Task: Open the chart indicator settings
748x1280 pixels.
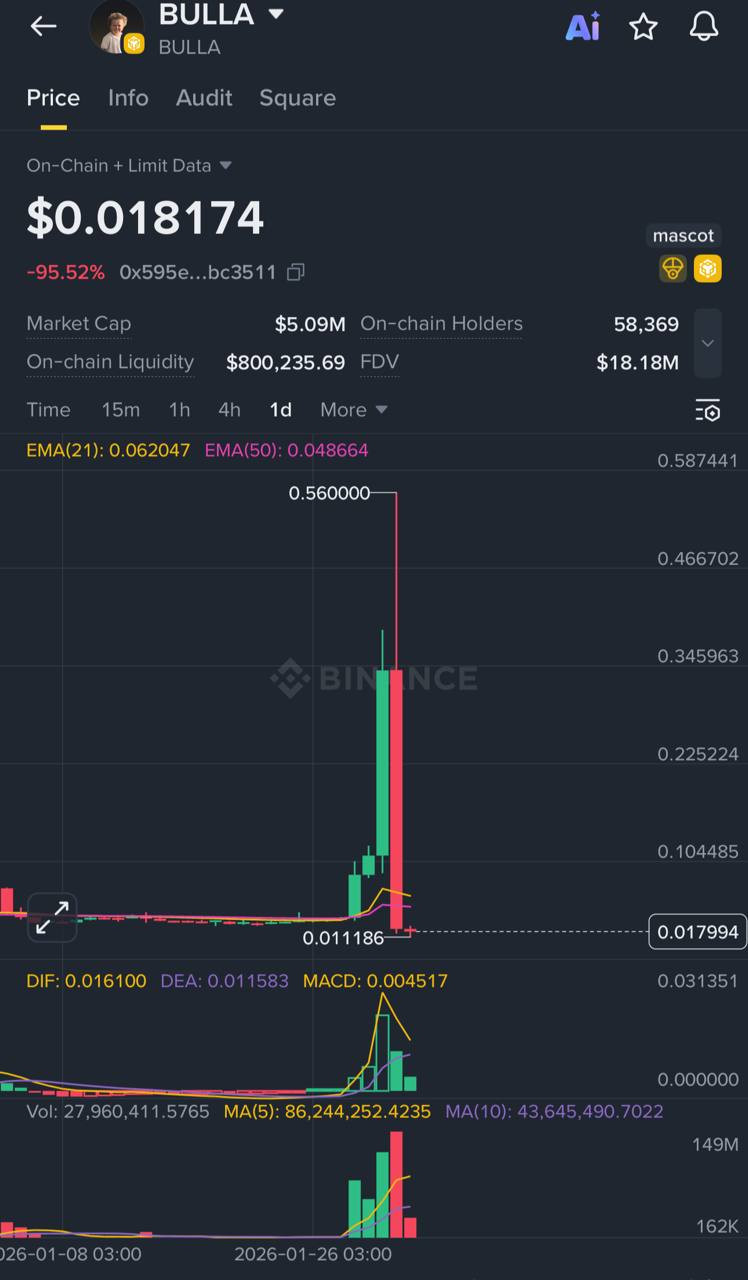Action: [707, 411]
